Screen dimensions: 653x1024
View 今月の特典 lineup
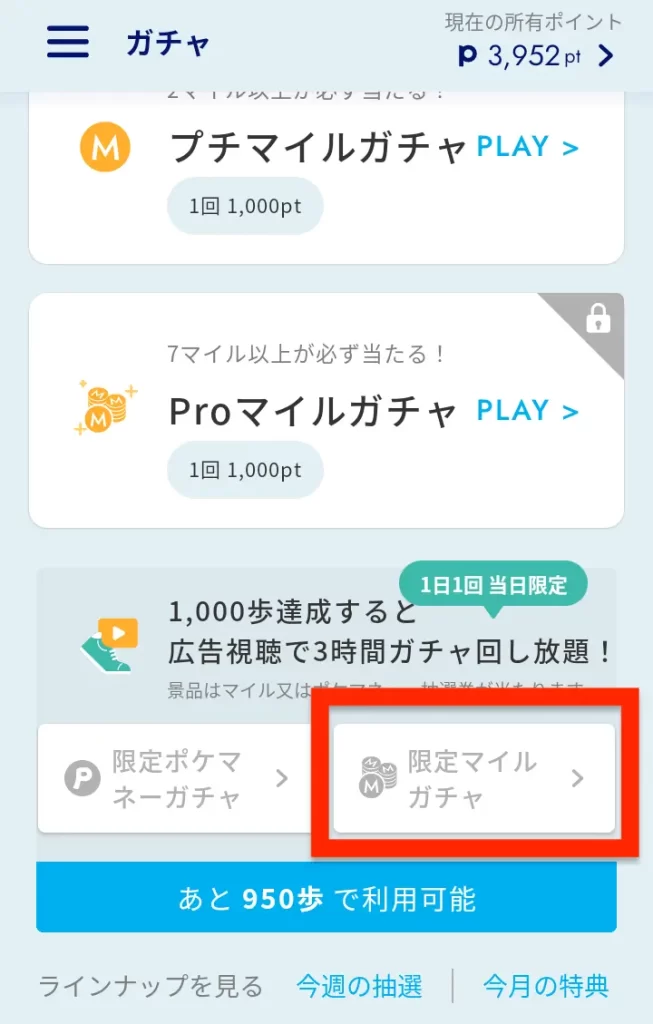(x=545, y=986)
